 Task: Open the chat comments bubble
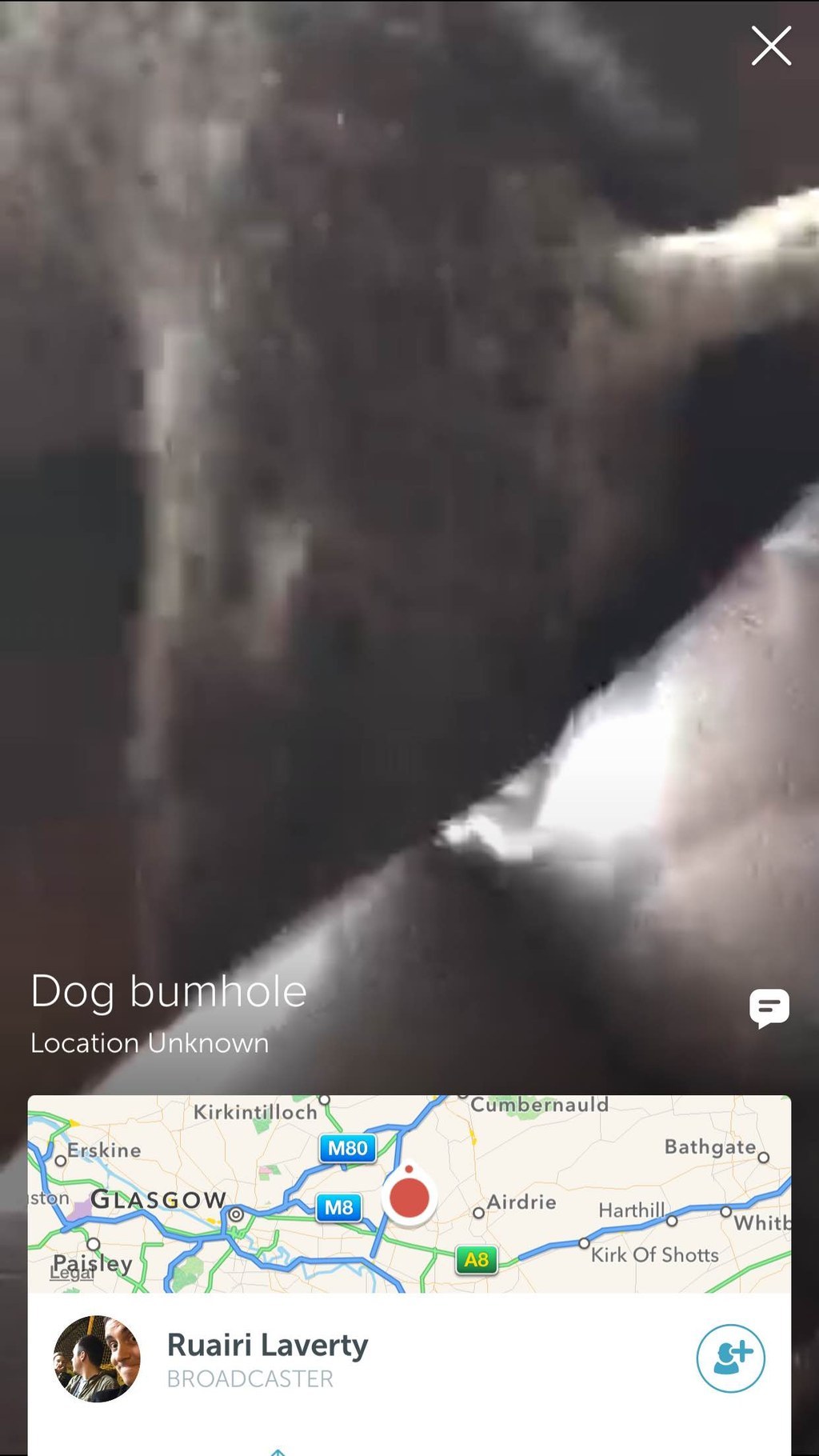(769, 1008)
